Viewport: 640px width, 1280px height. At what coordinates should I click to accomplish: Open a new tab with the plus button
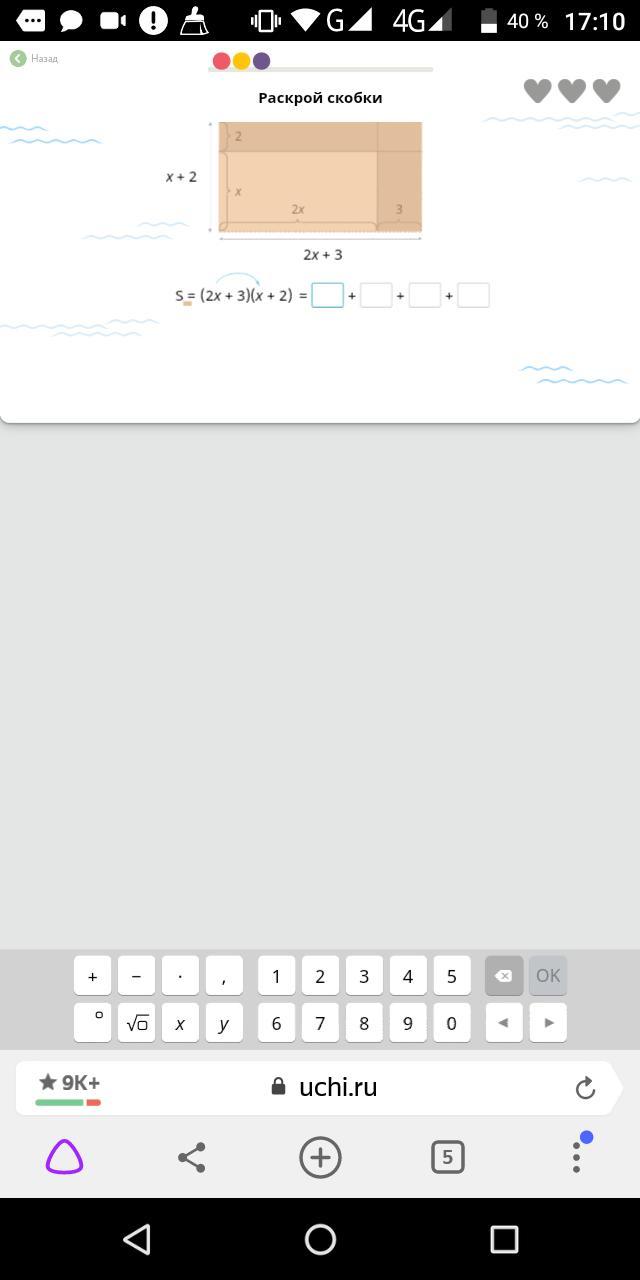320,1157
